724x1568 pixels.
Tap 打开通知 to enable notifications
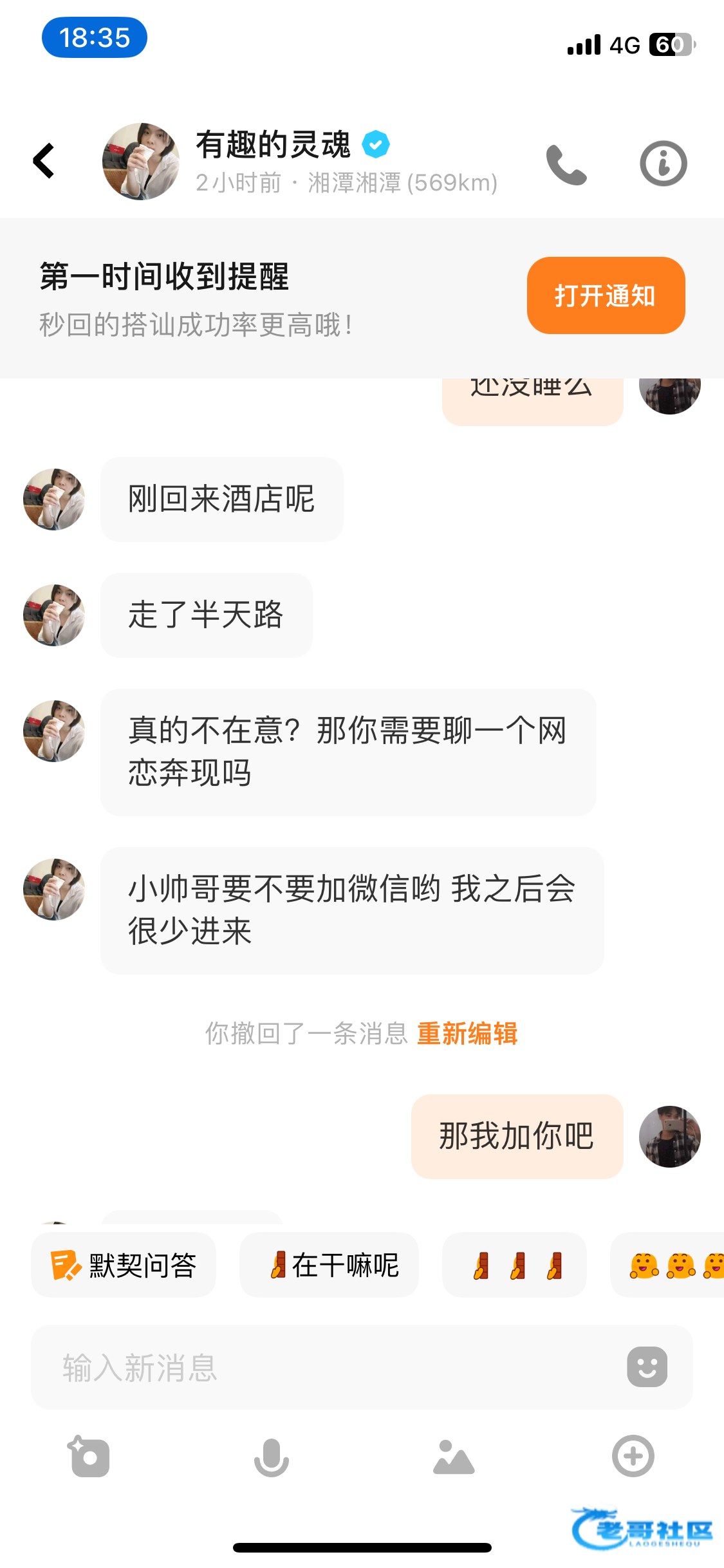pos(606,295)
